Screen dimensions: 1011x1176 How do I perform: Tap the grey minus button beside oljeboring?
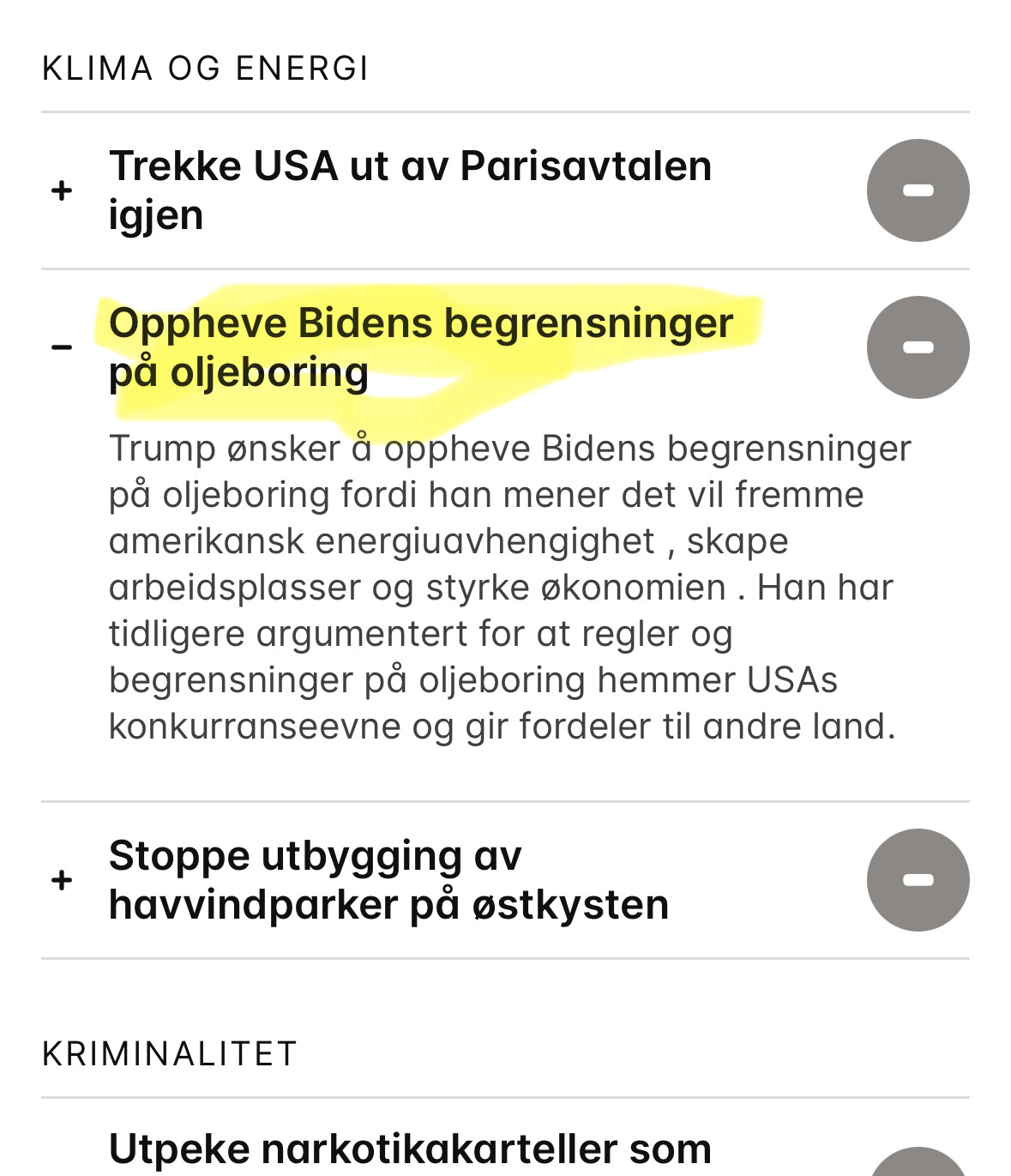[918, 347]
